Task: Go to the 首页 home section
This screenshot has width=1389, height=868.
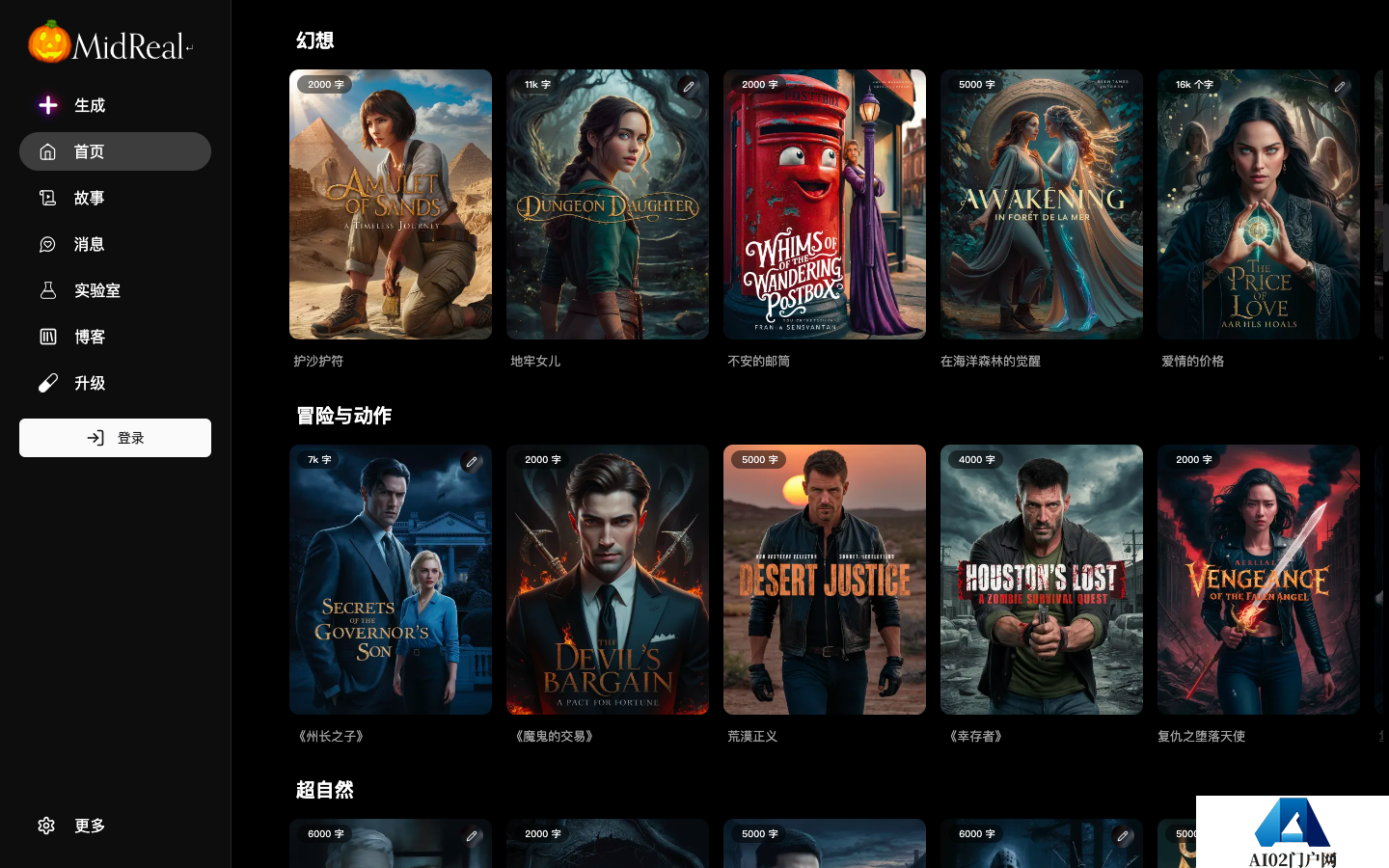Action: coord(115,151)
